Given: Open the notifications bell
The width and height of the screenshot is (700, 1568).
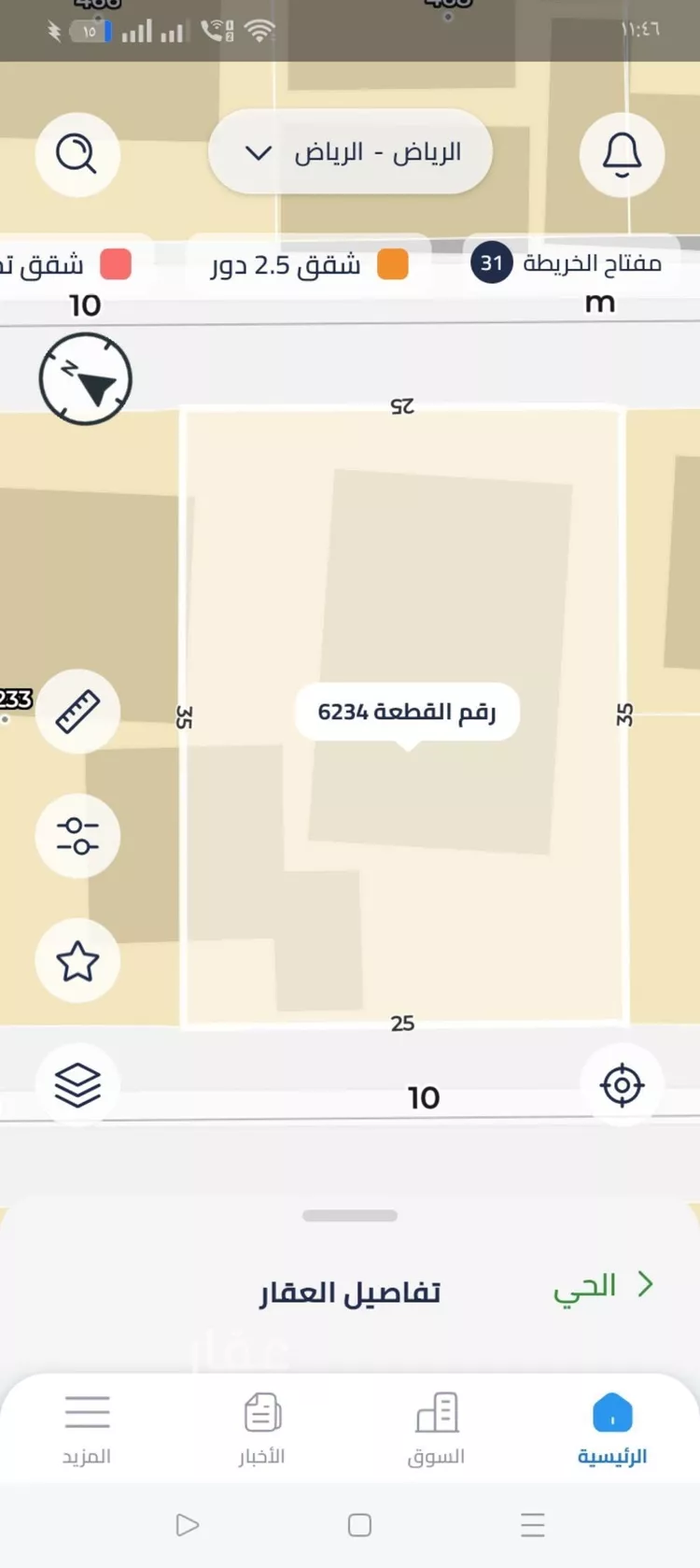Looking at the screenshot, I should click(x=622, y=154).
